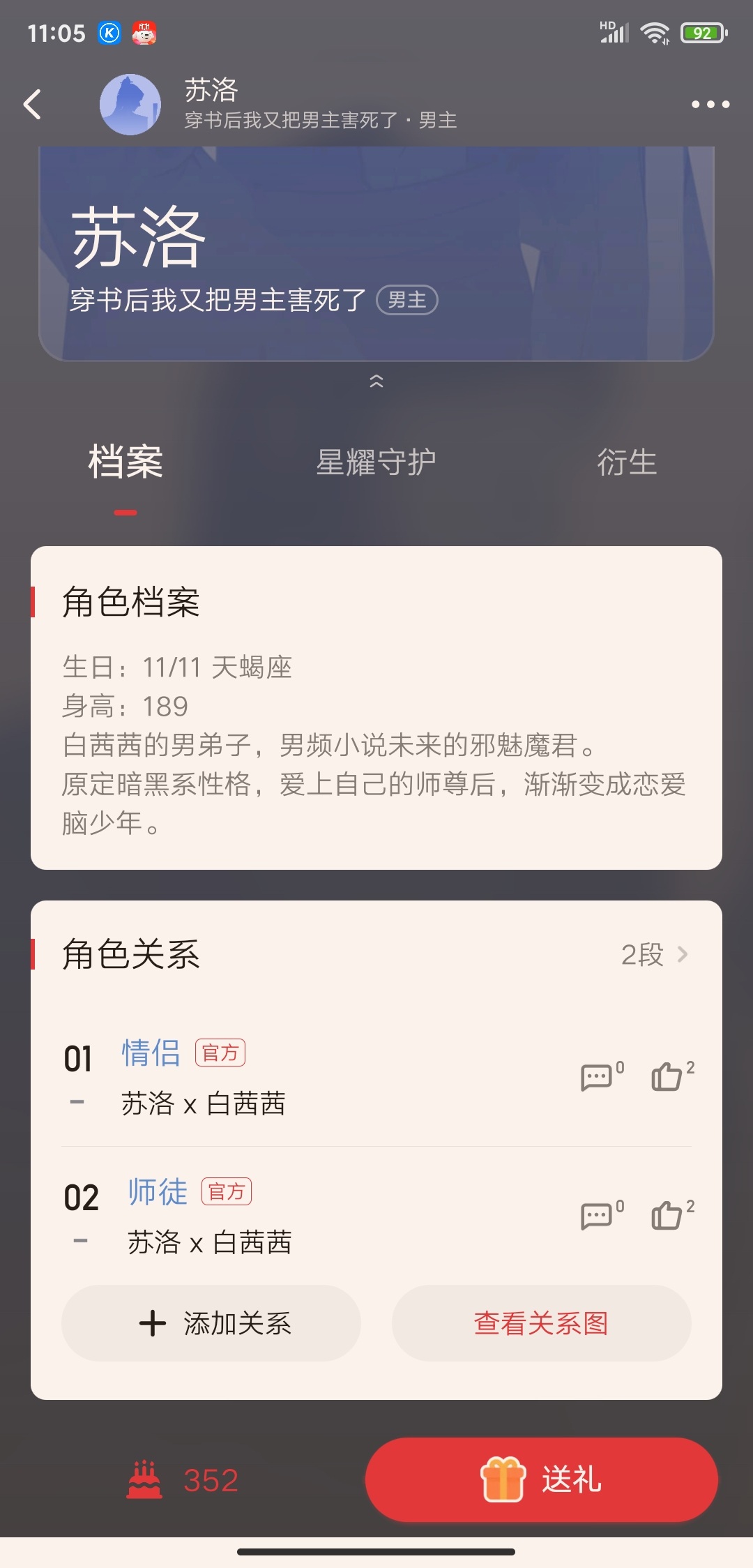Like the 师徒 relationship
This screenshot has width=753, height=1568.
pos(668,1216)
